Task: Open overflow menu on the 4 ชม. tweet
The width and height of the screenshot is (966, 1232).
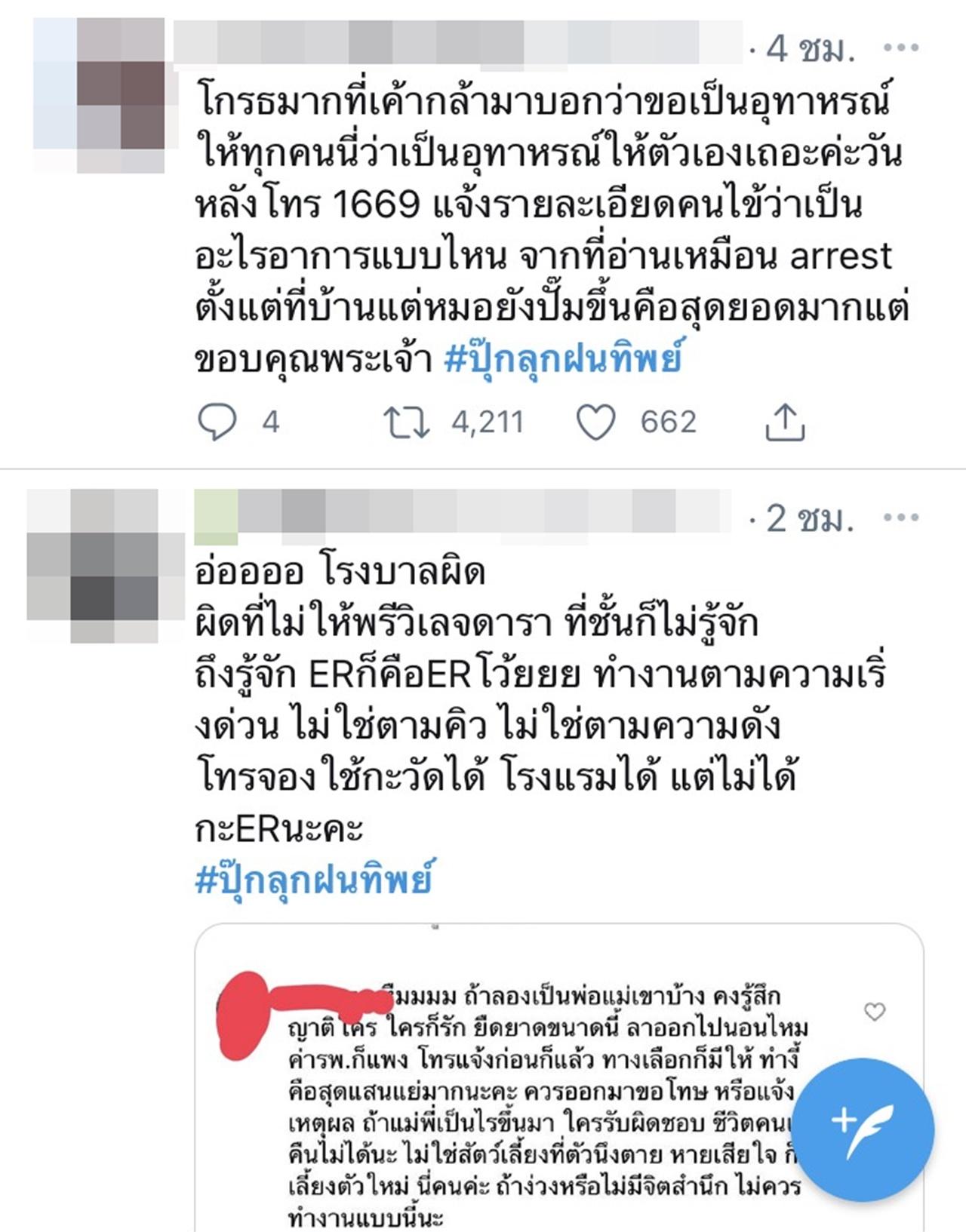Action: click(x=900, y=48)
